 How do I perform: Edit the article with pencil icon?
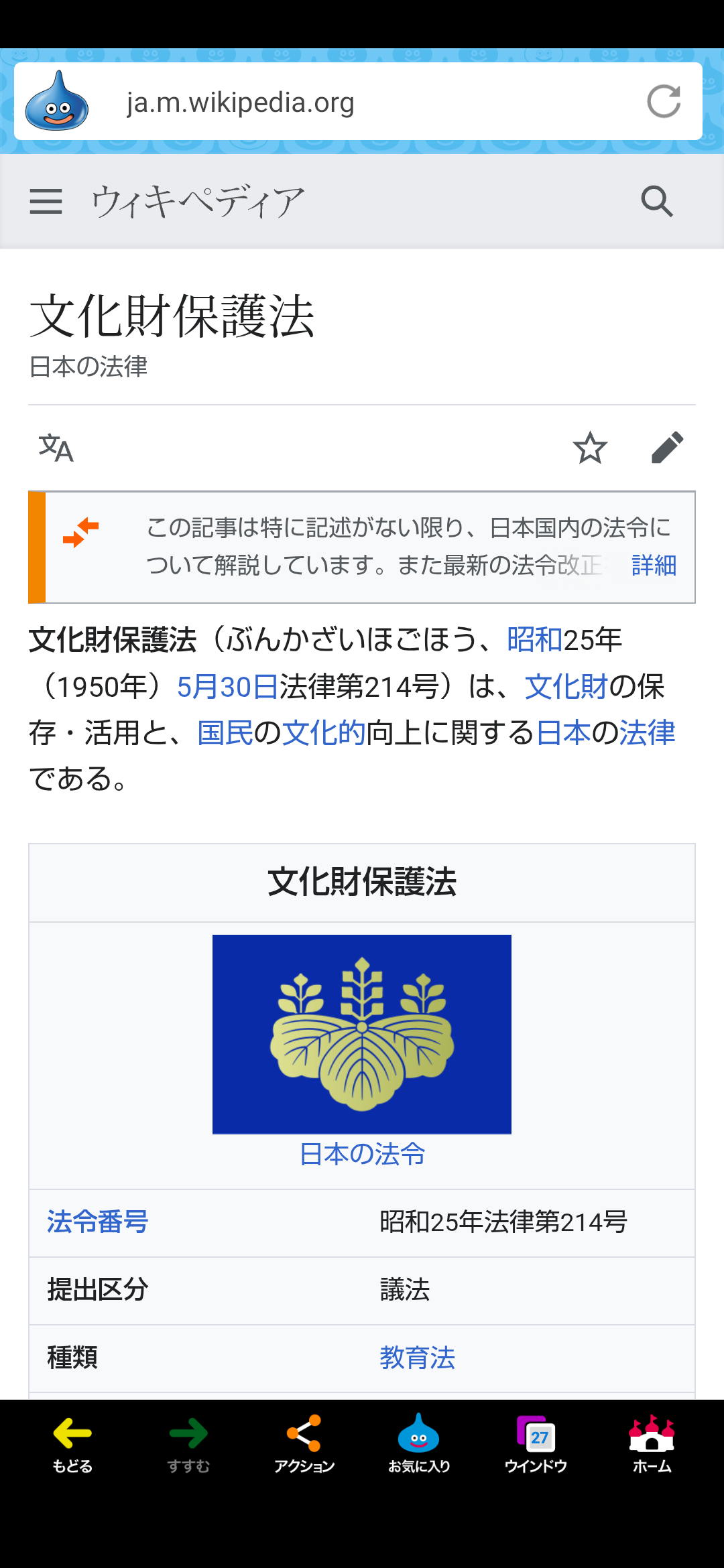[668, 448]
